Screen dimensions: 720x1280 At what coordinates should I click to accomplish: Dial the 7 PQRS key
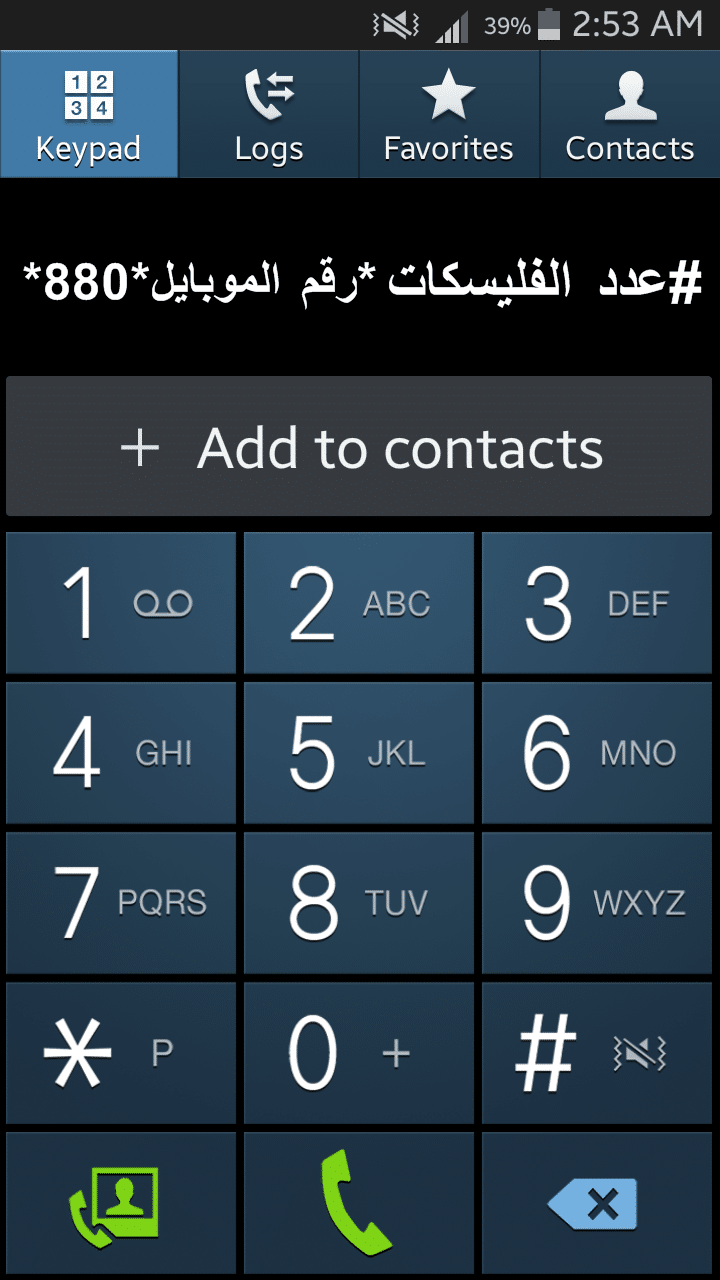tap(121, 903)
